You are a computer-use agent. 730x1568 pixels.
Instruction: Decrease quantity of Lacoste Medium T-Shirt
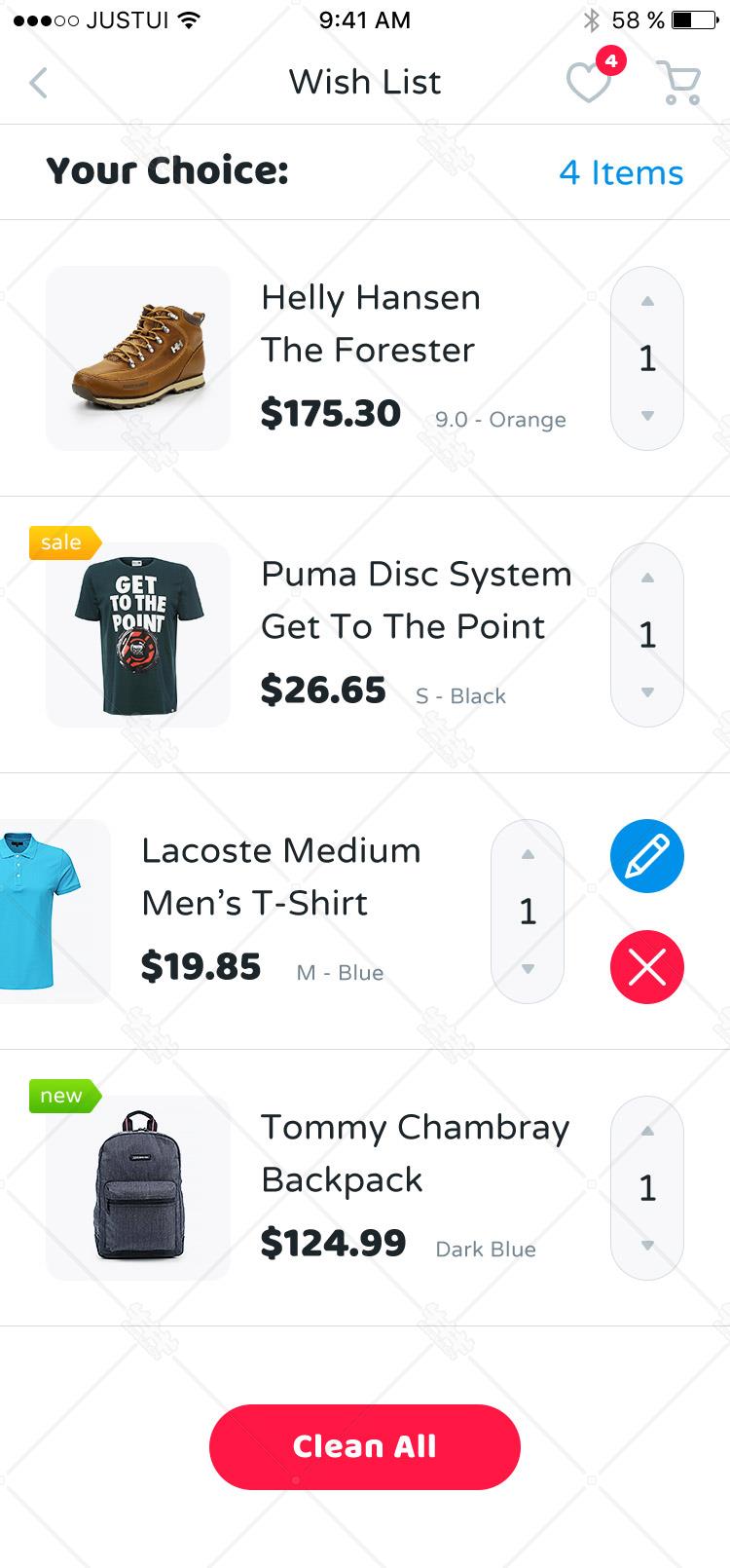[528, 969]
